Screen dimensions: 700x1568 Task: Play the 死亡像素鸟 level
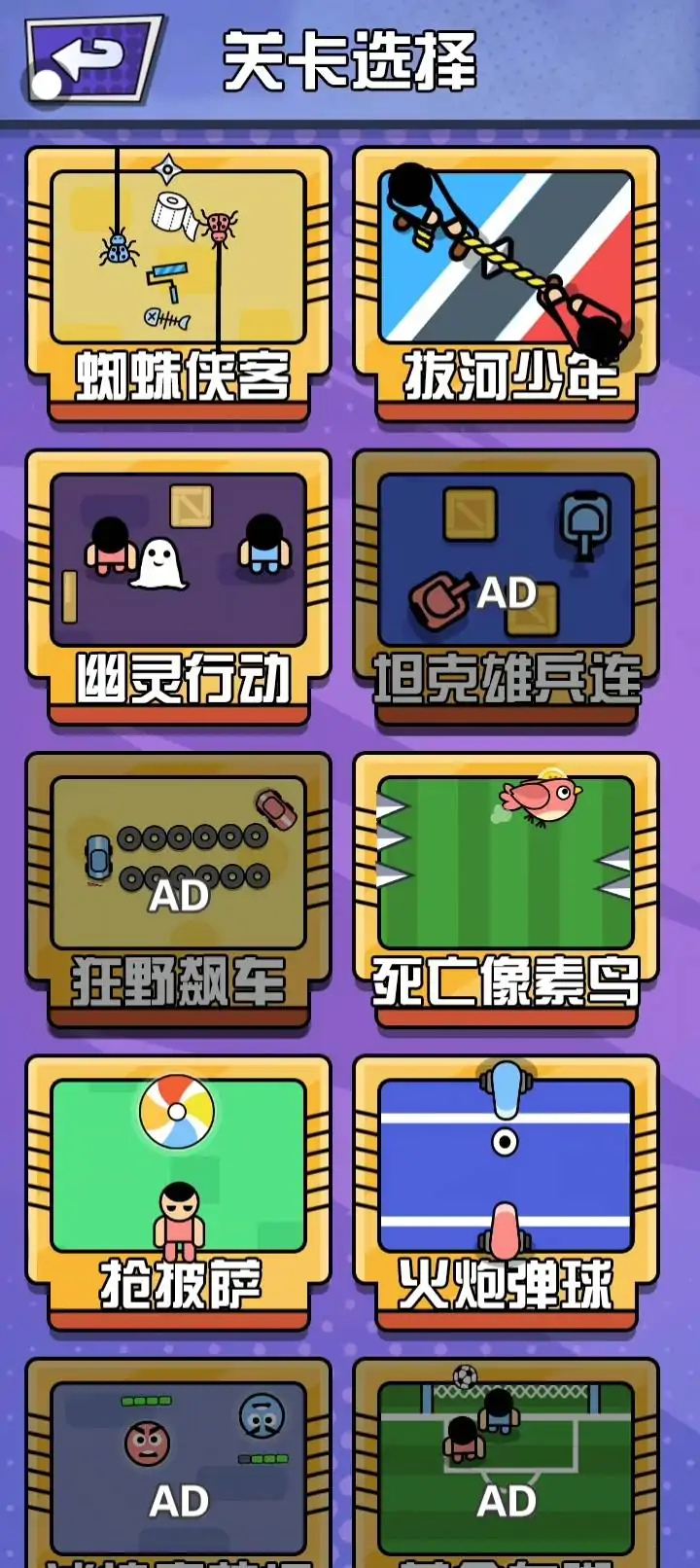pos(506,887)
